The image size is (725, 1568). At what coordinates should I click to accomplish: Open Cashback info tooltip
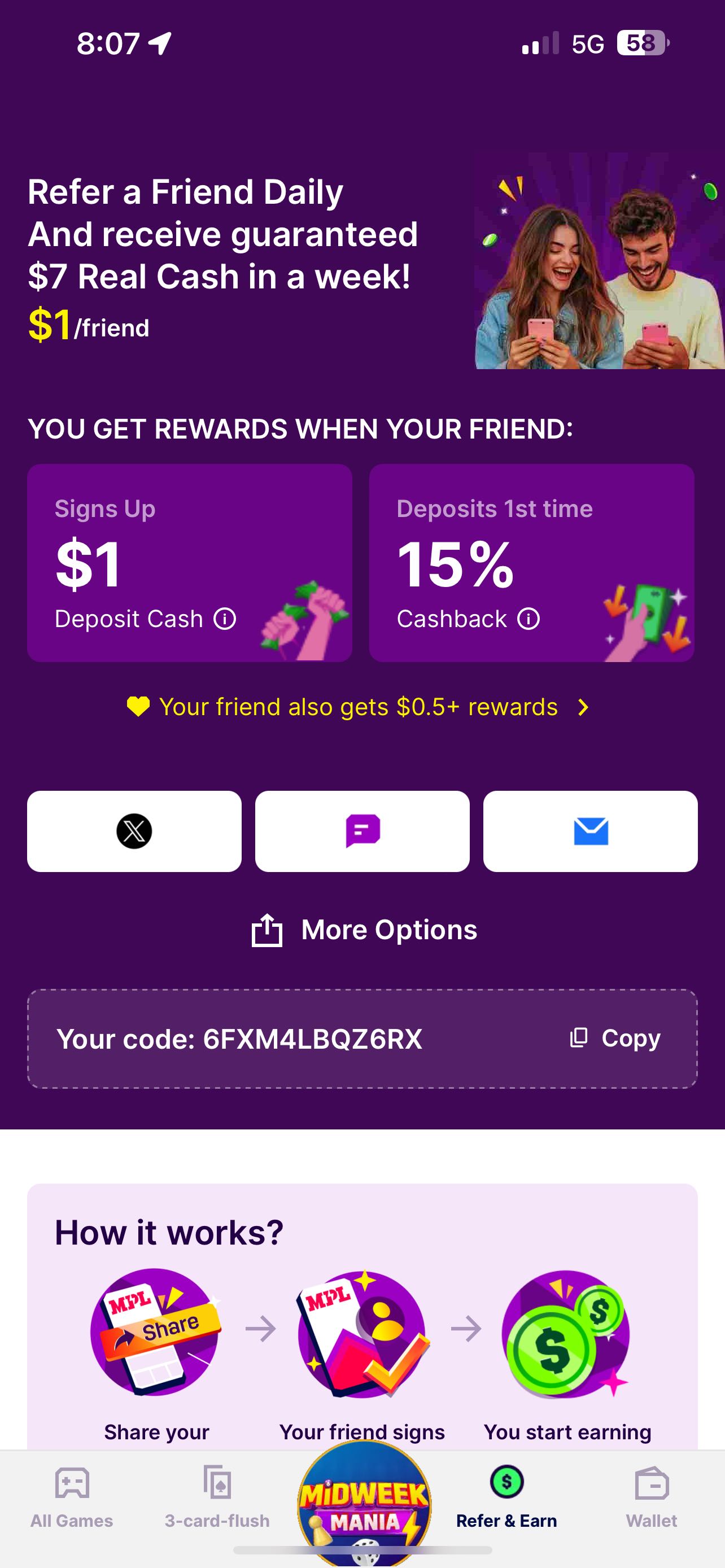click(529, 619)
